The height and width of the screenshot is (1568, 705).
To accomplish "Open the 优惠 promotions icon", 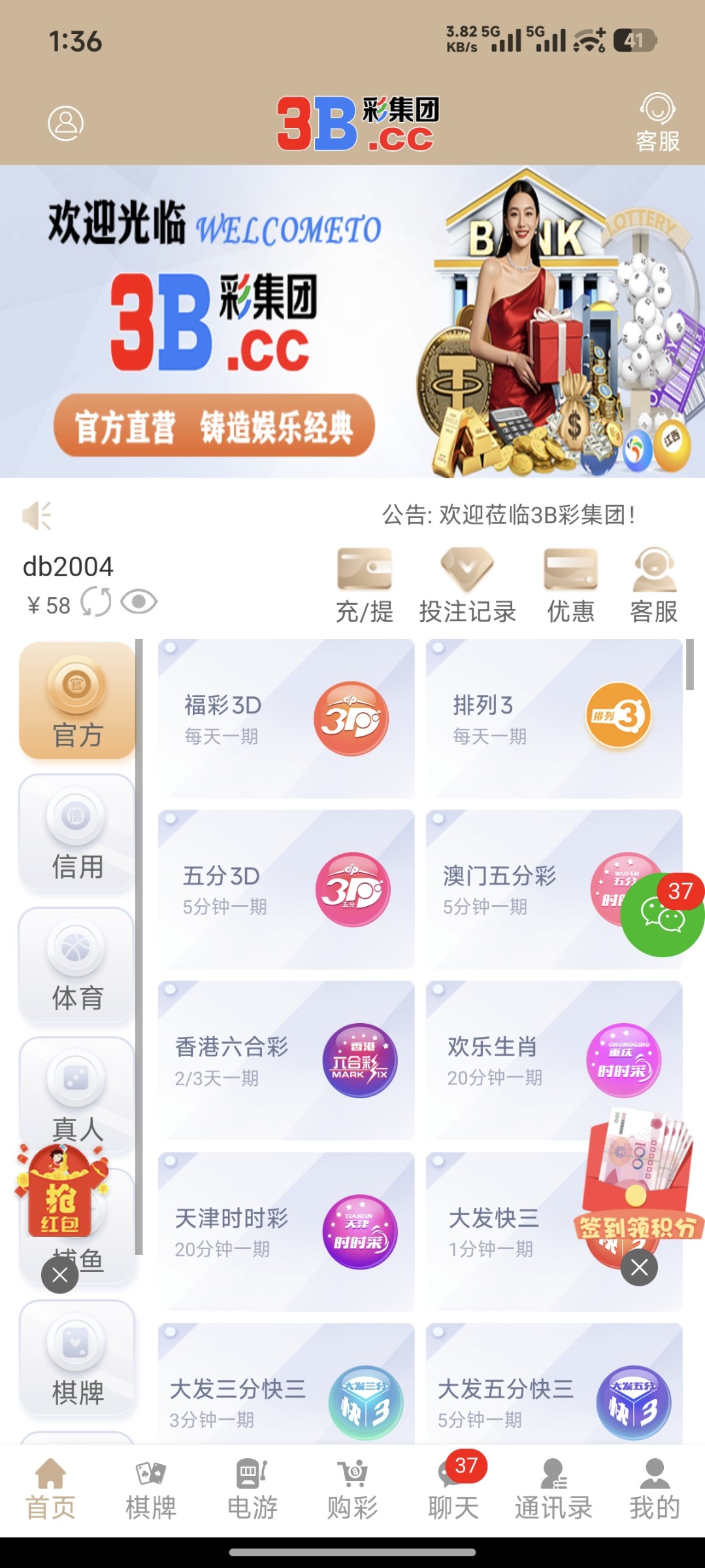I will point(570,581).
